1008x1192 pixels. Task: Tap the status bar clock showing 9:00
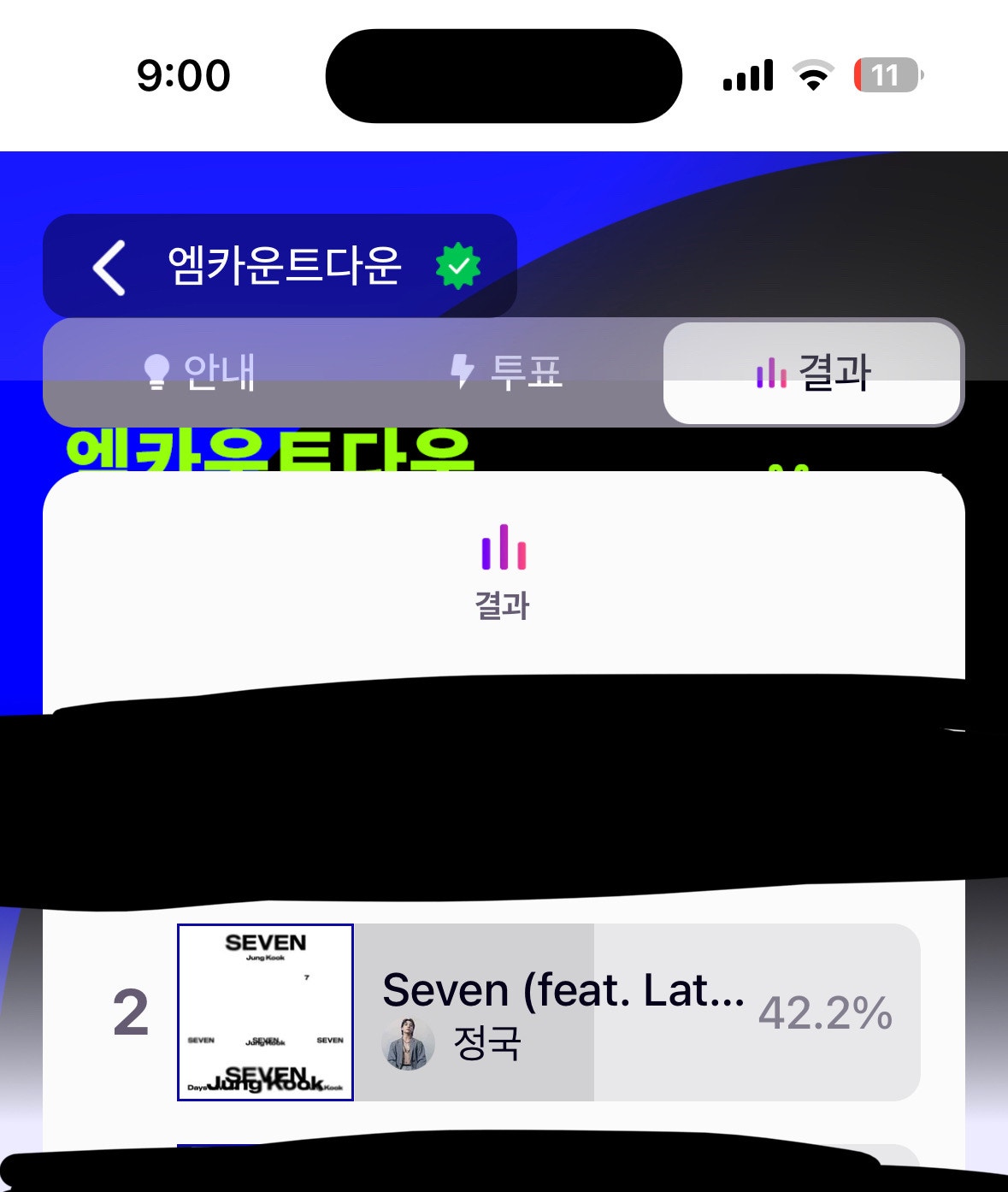pos(183,75)
